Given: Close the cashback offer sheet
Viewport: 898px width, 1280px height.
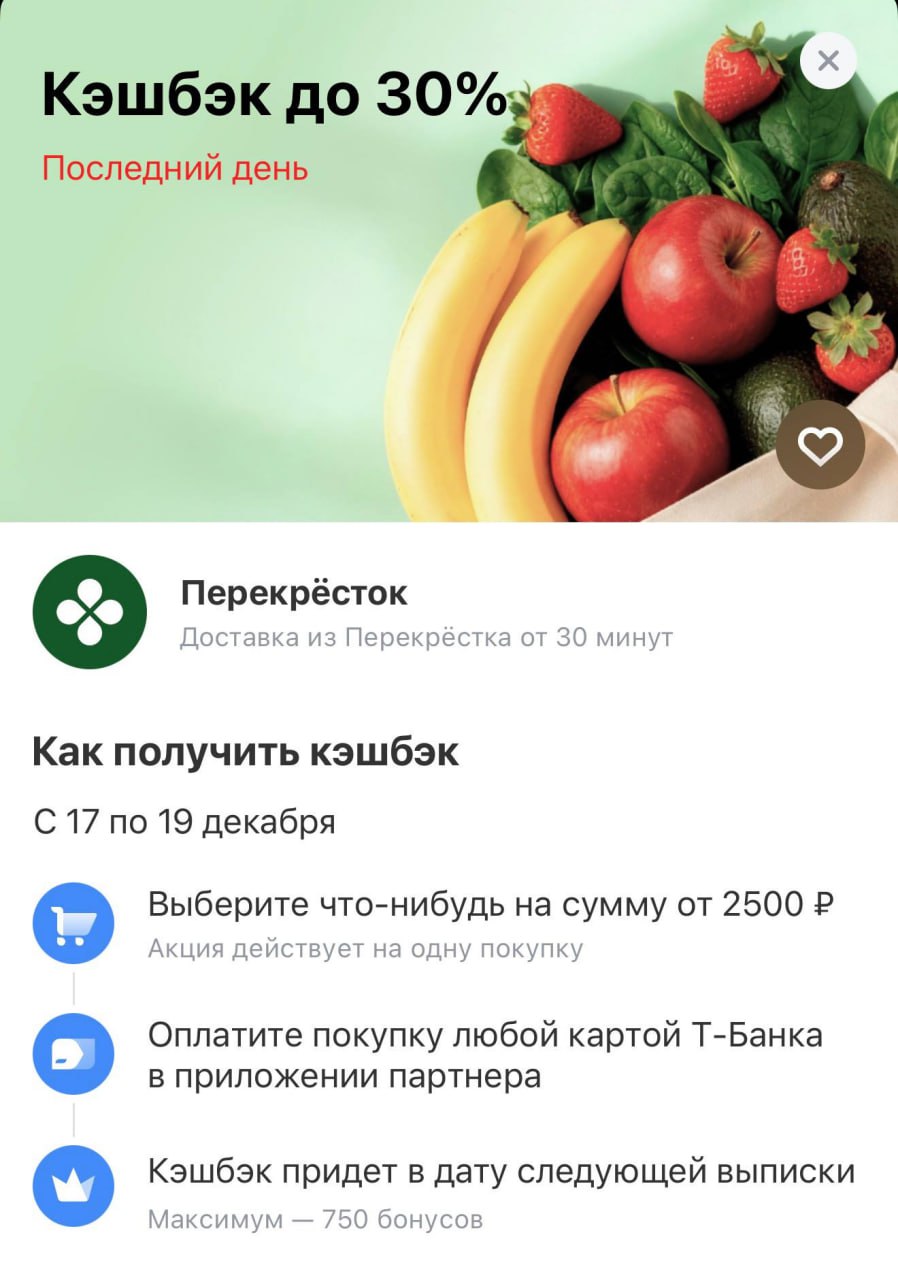Looking at the screenshot, I should tap(828, 61).
